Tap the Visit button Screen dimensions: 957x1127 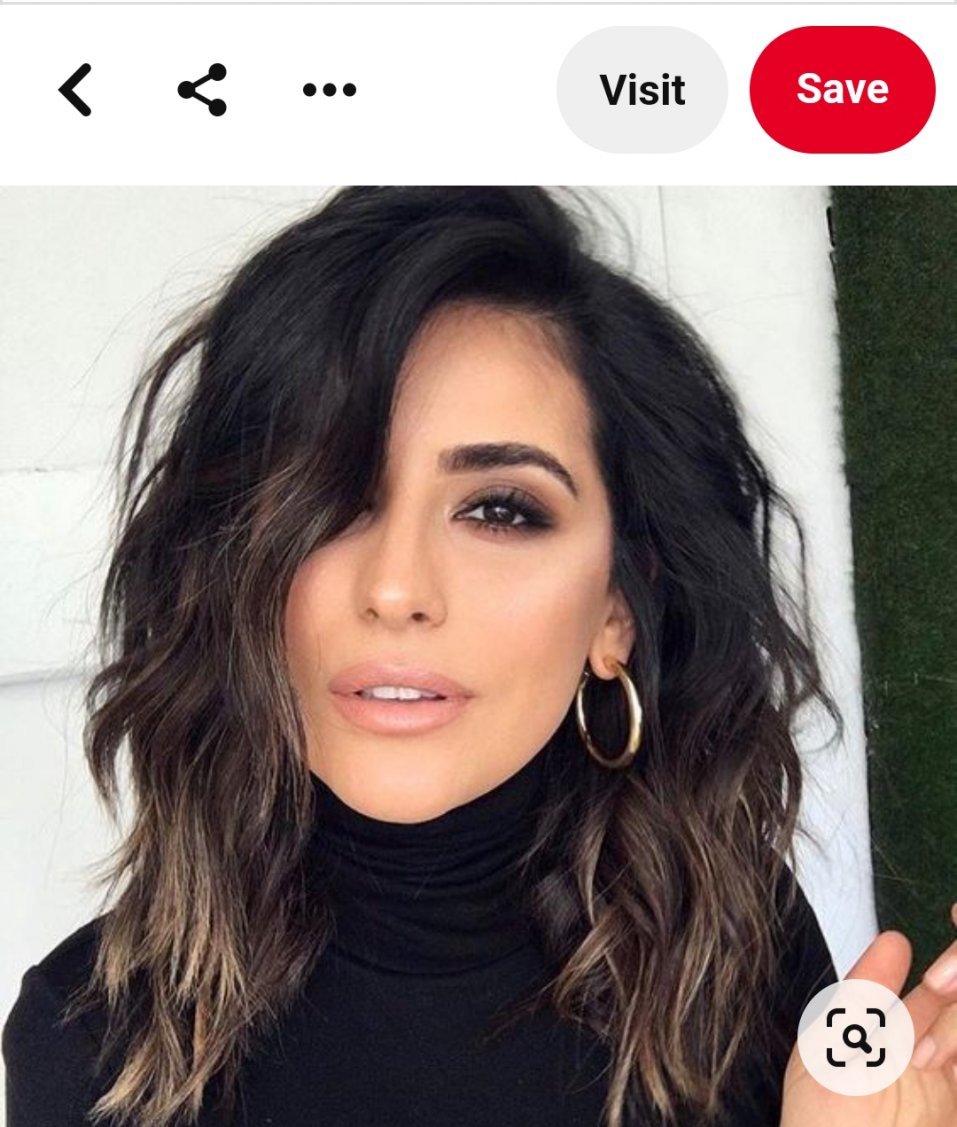pyautogui.click(x=642, y=90)
